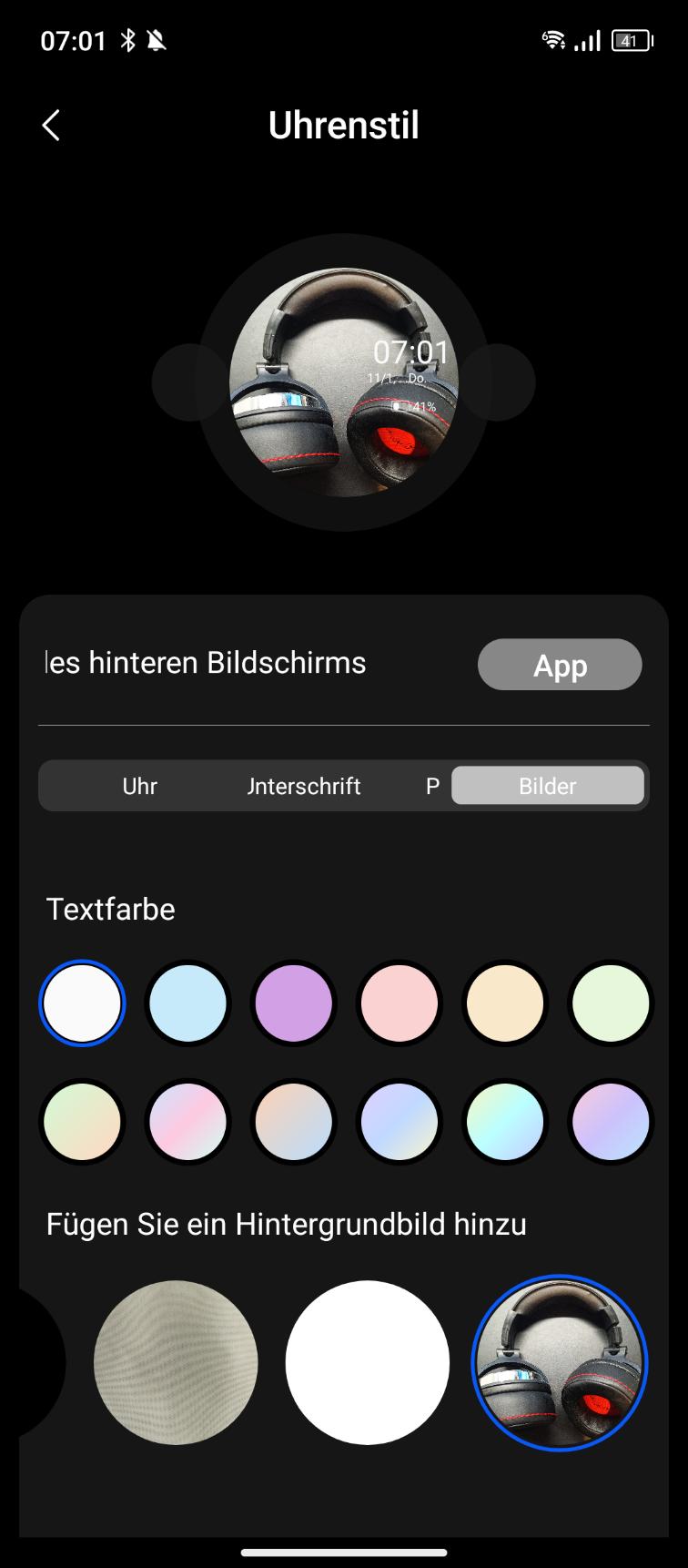Pick the pink text color
This screenshot has width=688, height=1568.
click(399, 1003)
